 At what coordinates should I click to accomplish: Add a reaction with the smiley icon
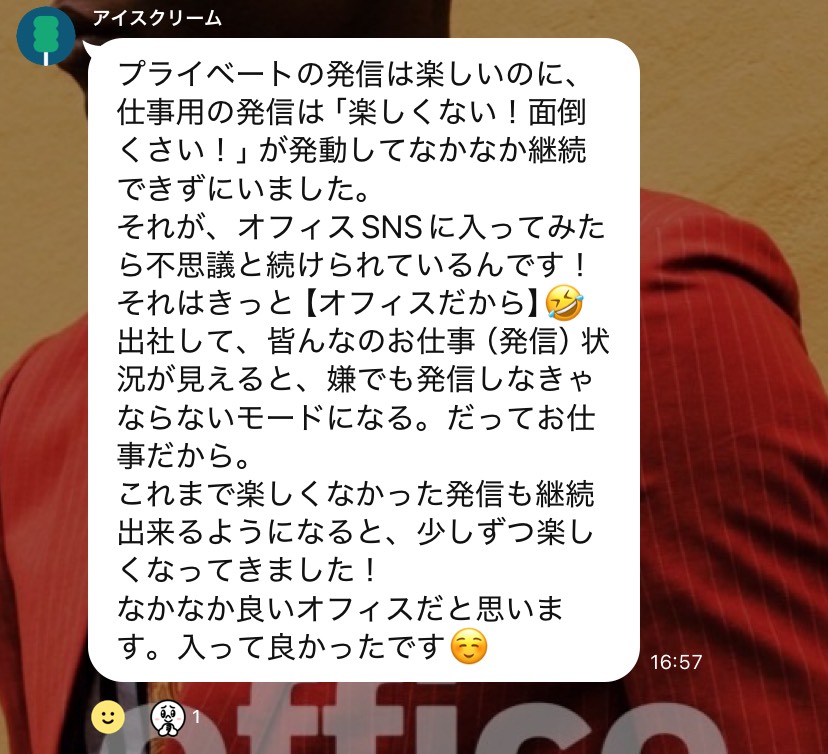tap(107, 715)
